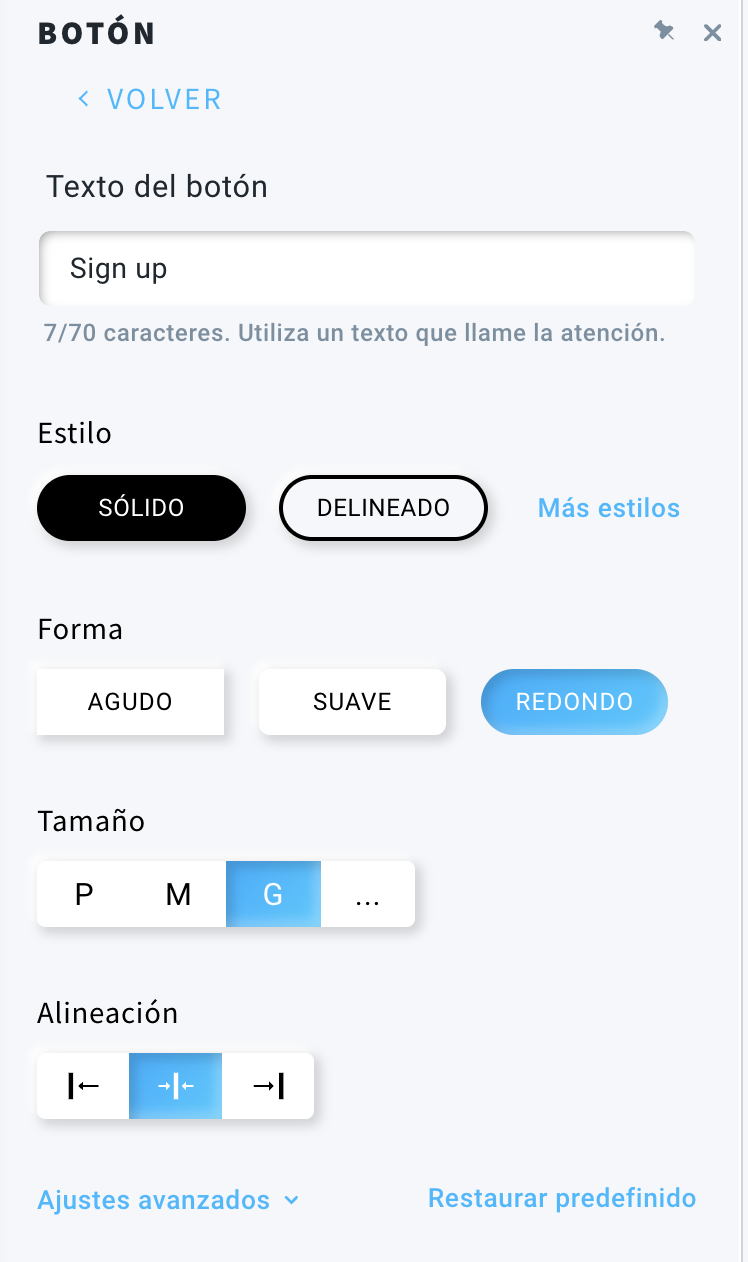This screenshot has height=1262, width=748.
Task: Open more size options (…)
Action: (368, 894)
